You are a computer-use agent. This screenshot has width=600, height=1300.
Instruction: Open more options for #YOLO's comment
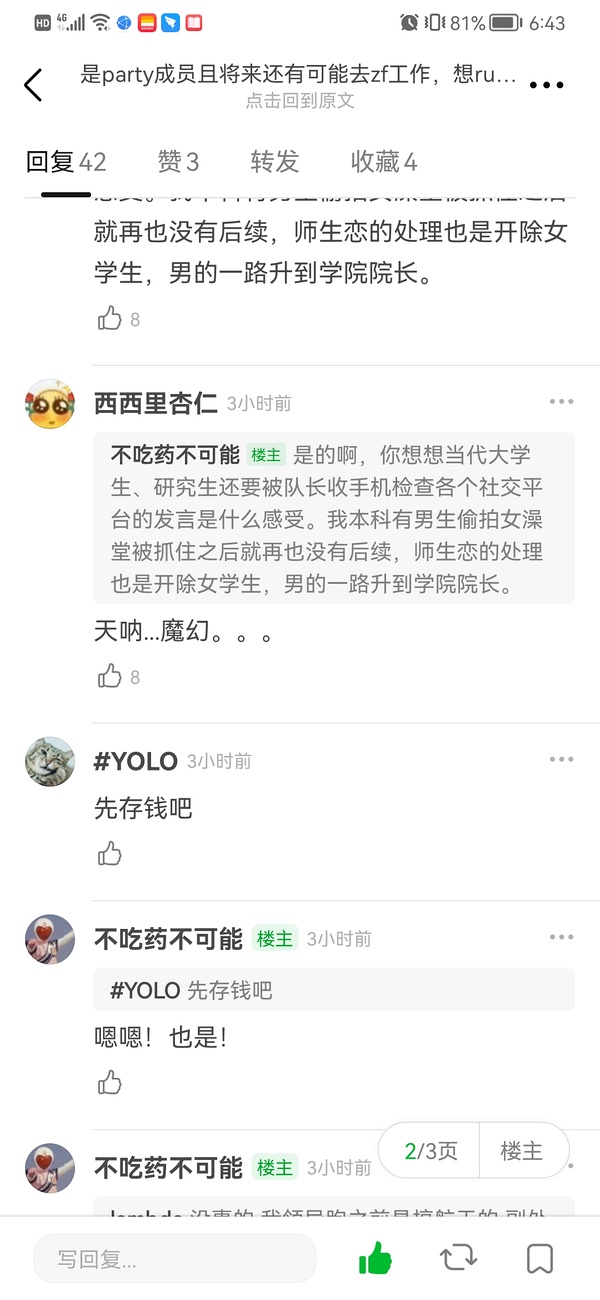point(561,760)
